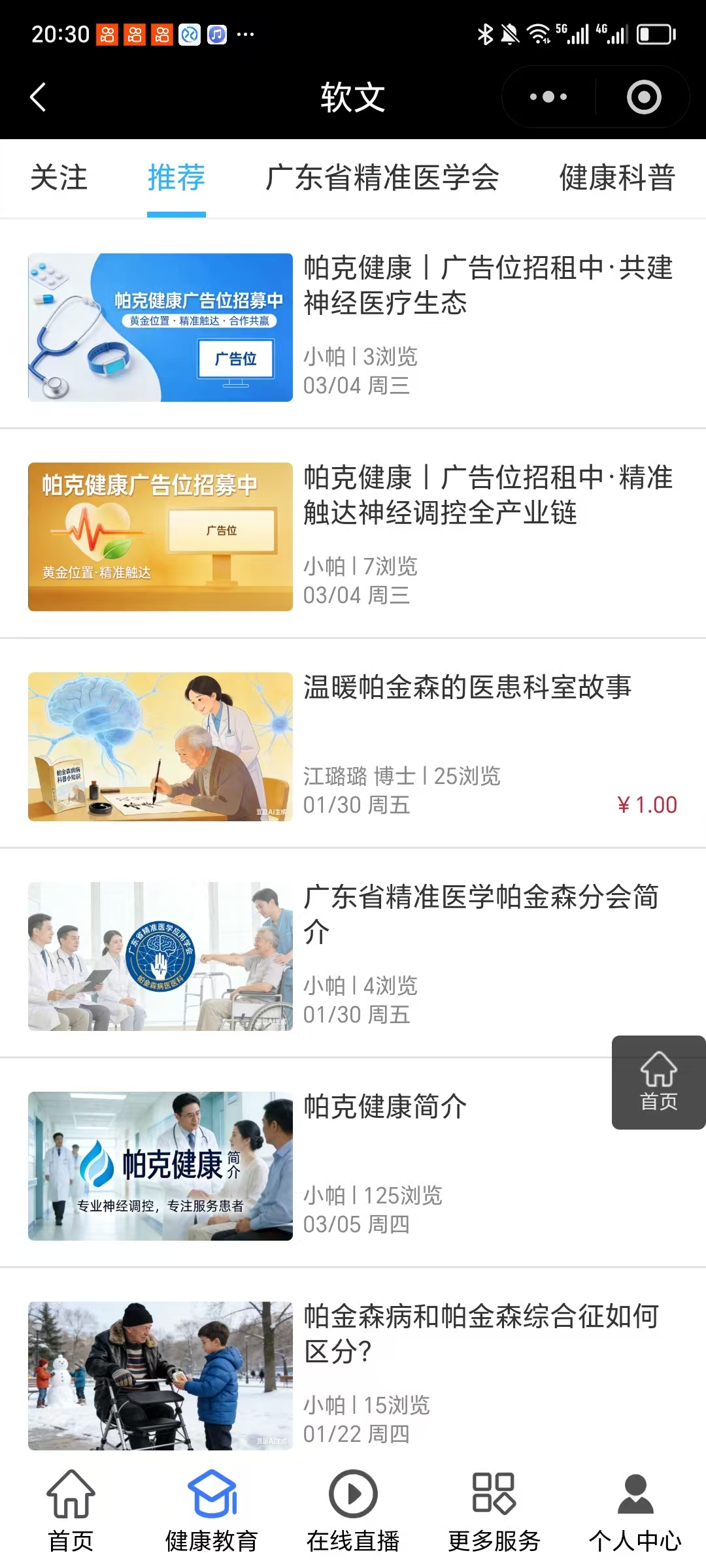This screenshot has width=706, height=1568.
Task: Open the 广东省精准医学会 tab
Action: [382, 178]
